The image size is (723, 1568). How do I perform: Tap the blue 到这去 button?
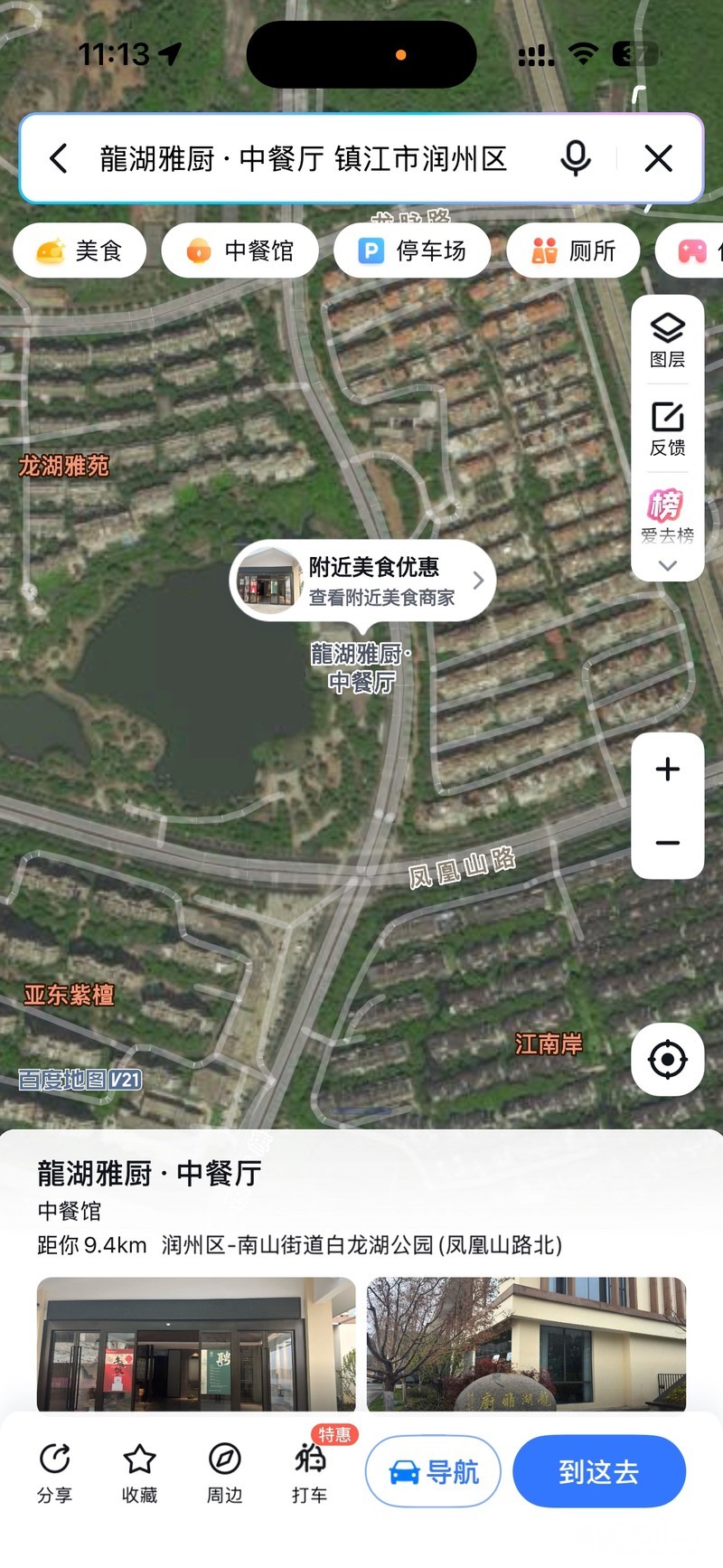(599, 1472)
